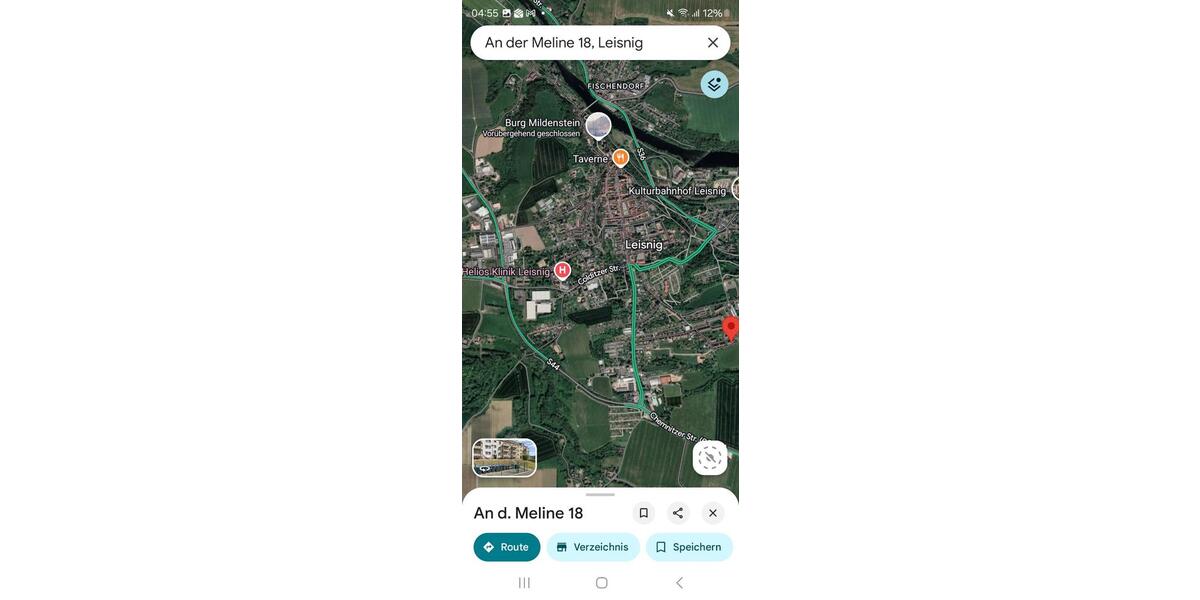Open the map layers selector

tap(714, 85)
